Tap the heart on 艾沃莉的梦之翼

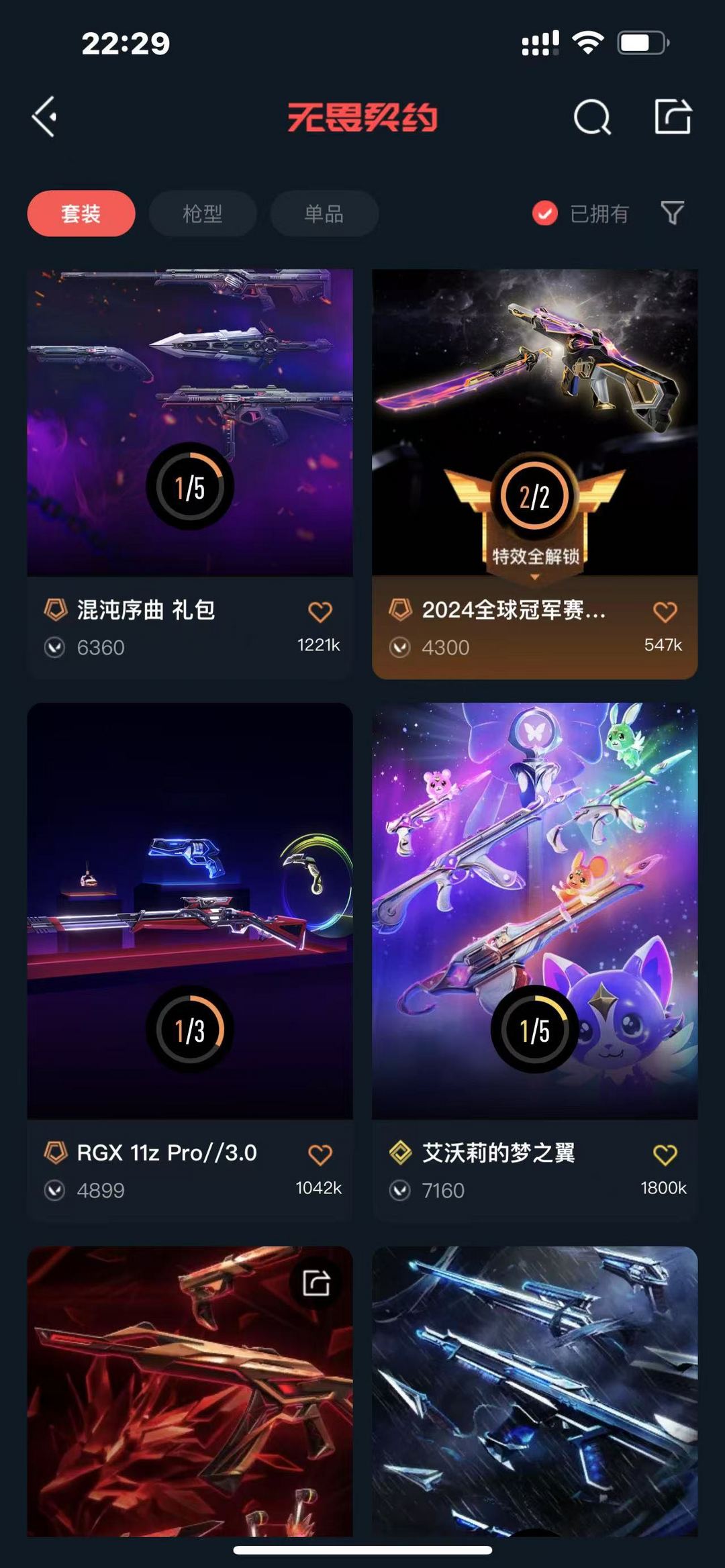[665, 1155]
